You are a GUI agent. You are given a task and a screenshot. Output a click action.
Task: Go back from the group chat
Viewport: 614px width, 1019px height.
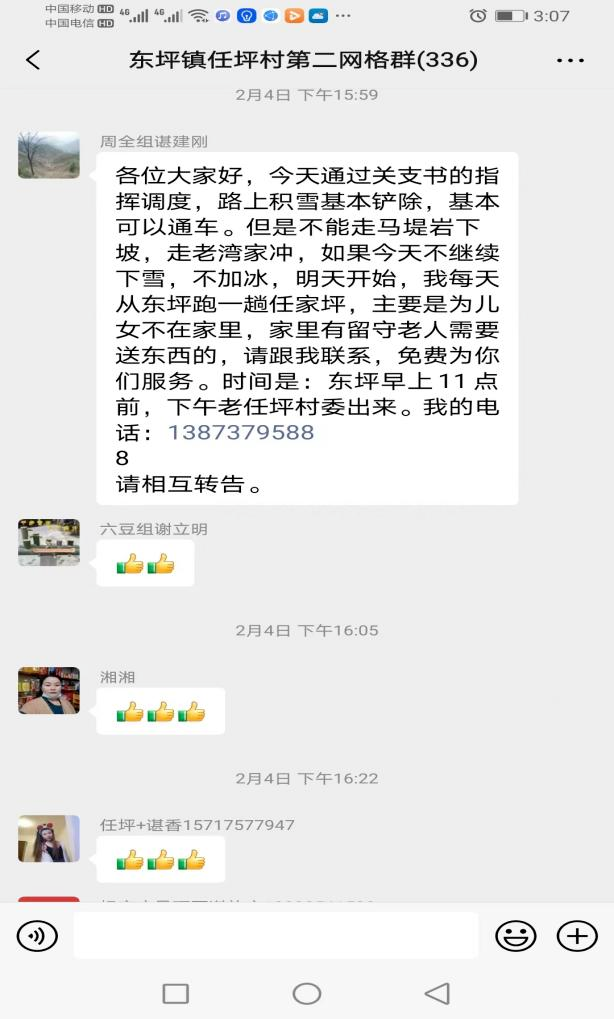pyautogui.click(x=33, y=60)
